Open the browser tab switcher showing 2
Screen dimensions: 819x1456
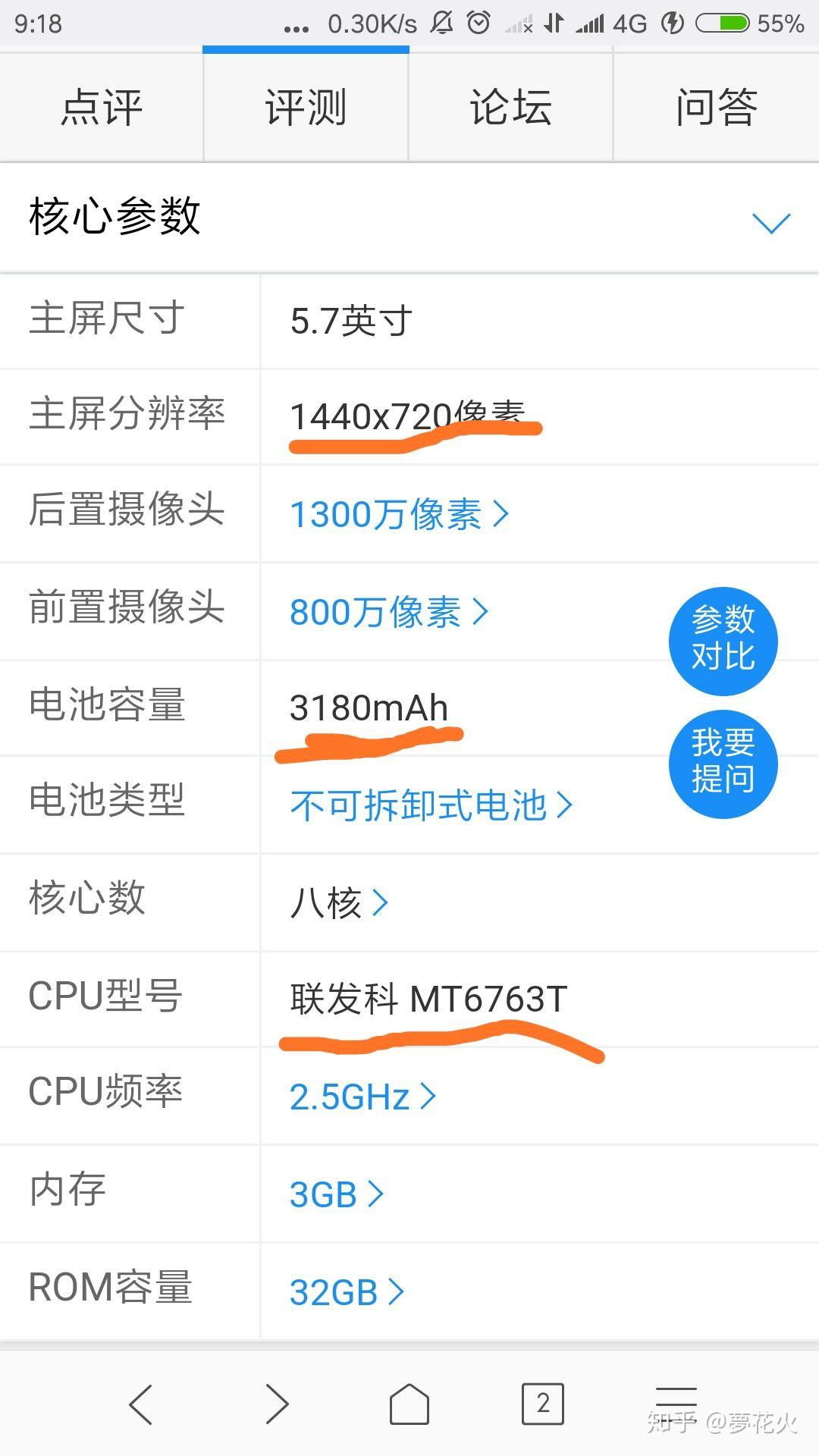[543, 1404]
